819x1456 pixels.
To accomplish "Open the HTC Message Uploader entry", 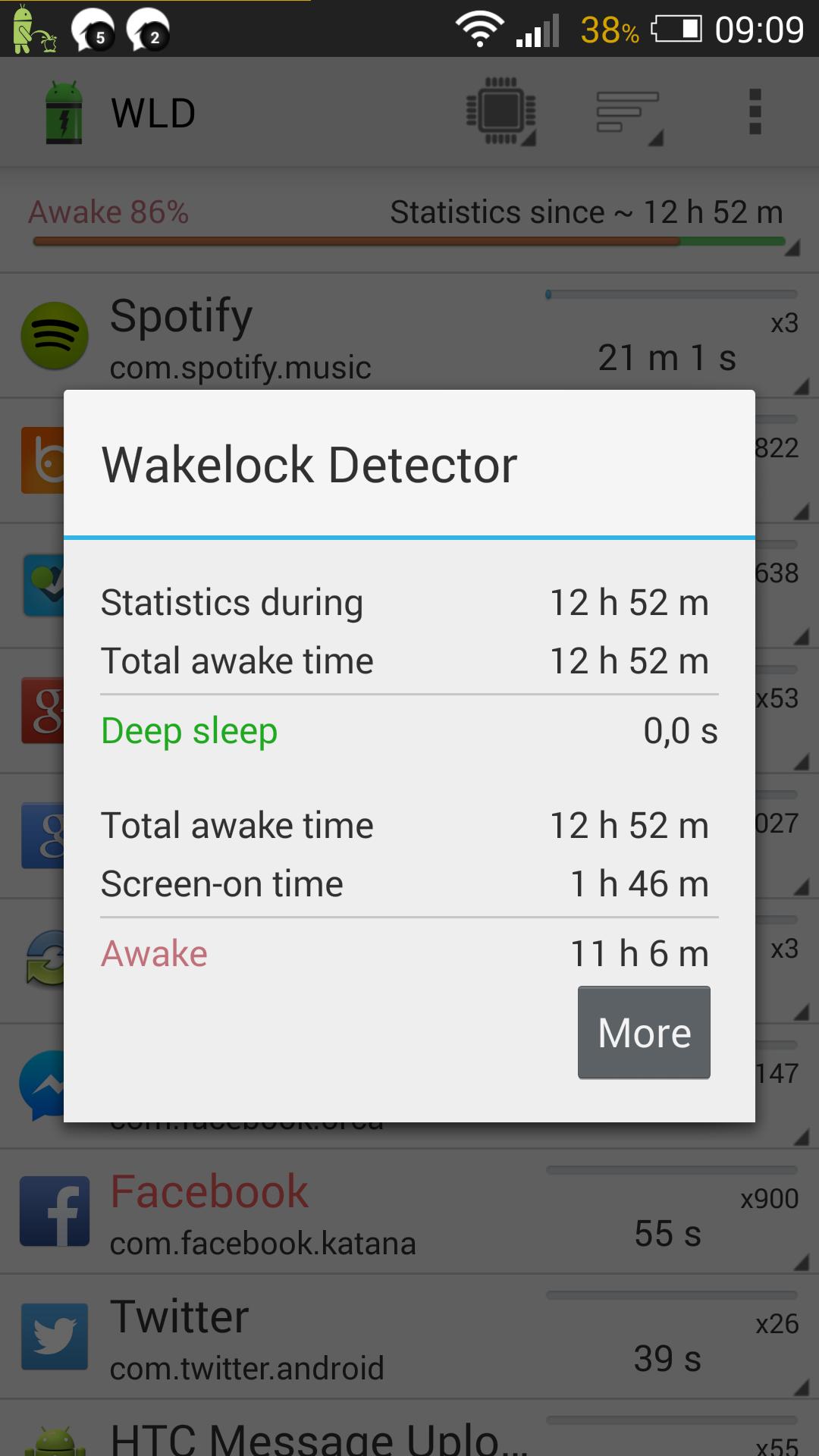I will coord(409,1429).
